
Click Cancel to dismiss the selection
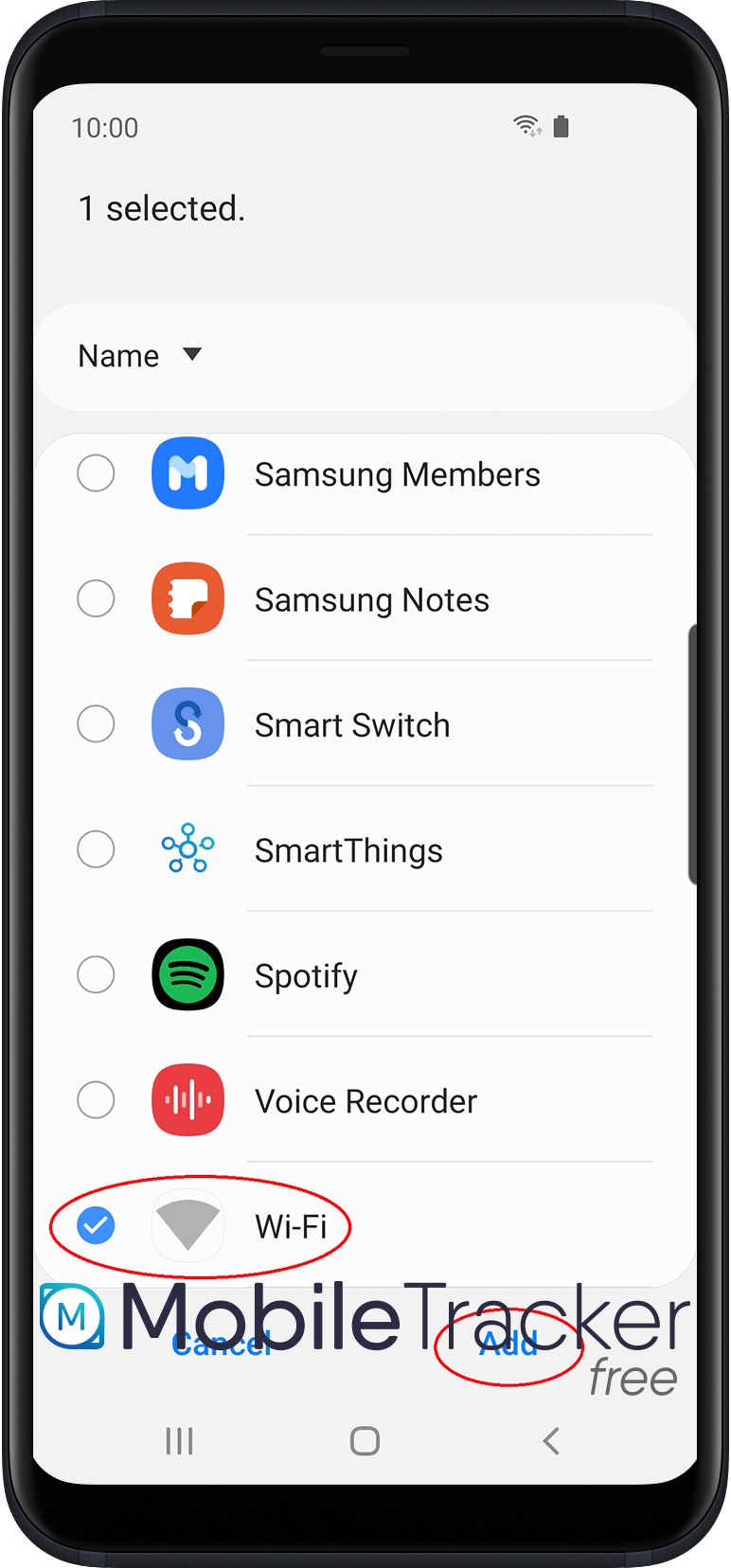coord(222,1345)
